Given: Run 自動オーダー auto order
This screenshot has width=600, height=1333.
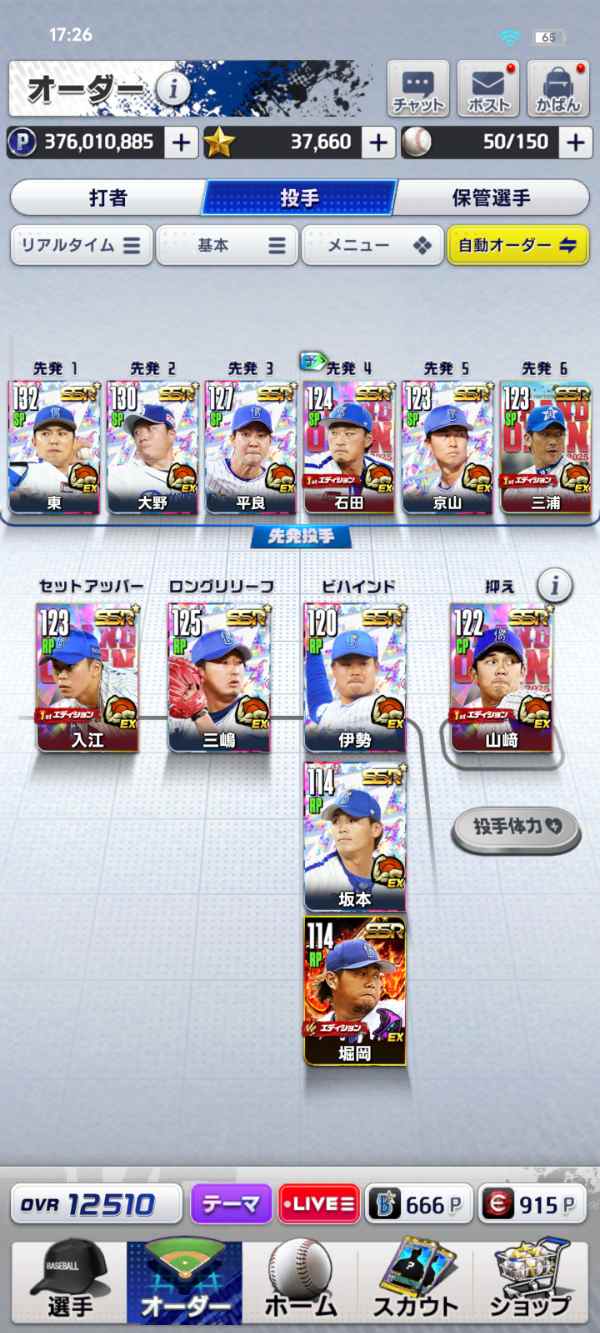Looking at the screenshot, I should [x=518, y=245].
